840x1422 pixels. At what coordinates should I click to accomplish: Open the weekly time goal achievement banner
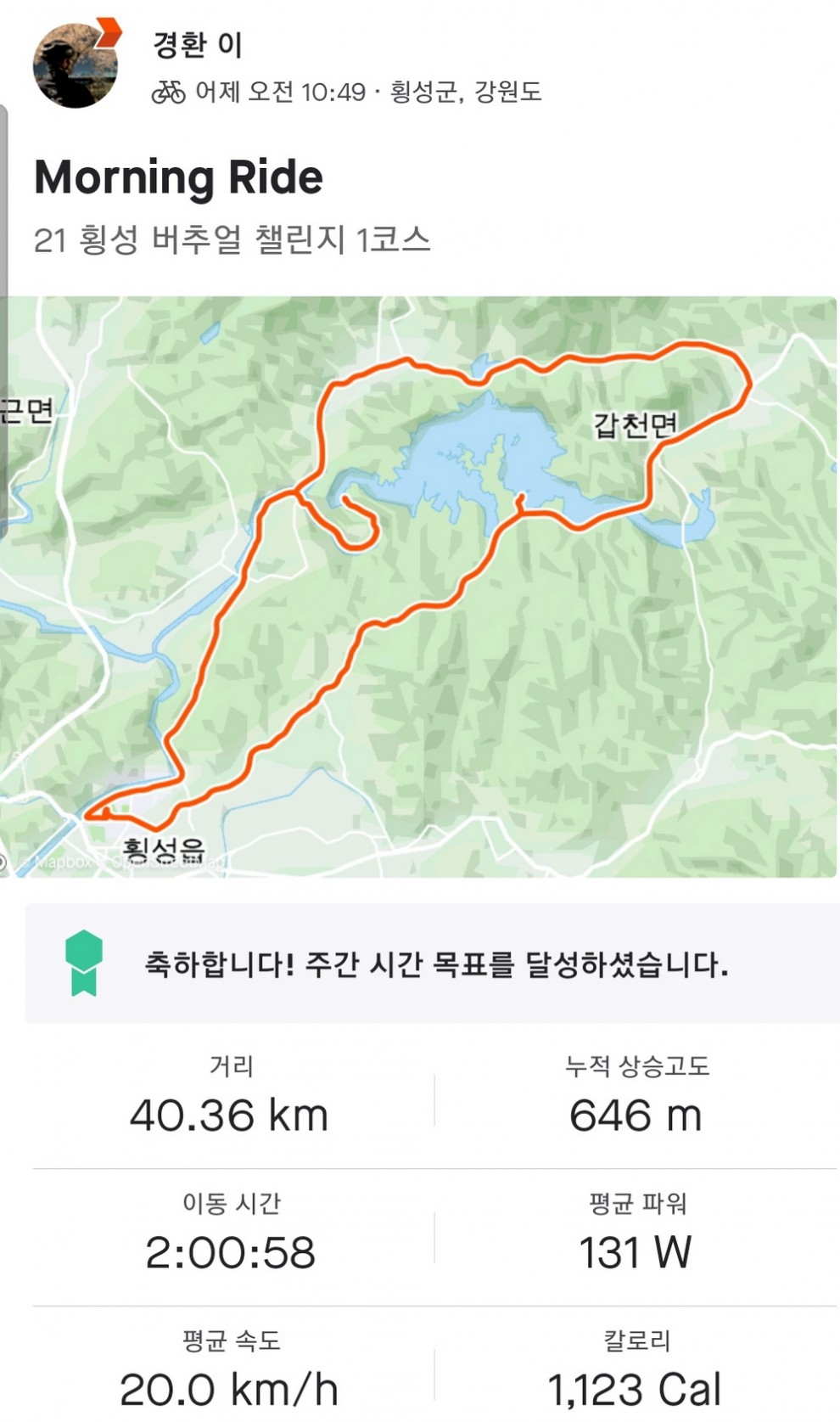[433, 964]
